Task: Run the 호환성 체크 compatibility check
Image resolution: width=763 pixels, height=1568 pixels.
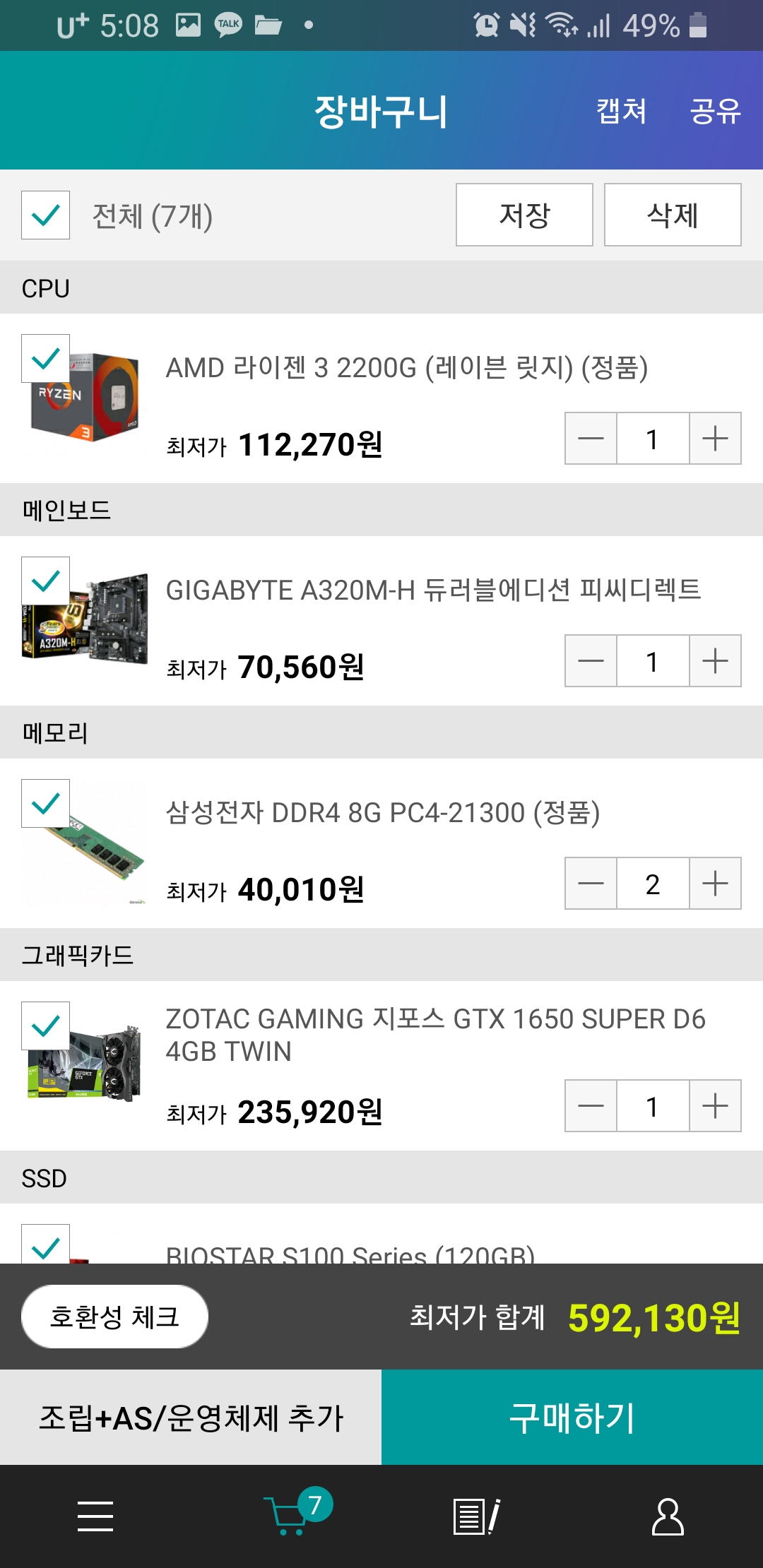Action: [x=114, y=1317]
